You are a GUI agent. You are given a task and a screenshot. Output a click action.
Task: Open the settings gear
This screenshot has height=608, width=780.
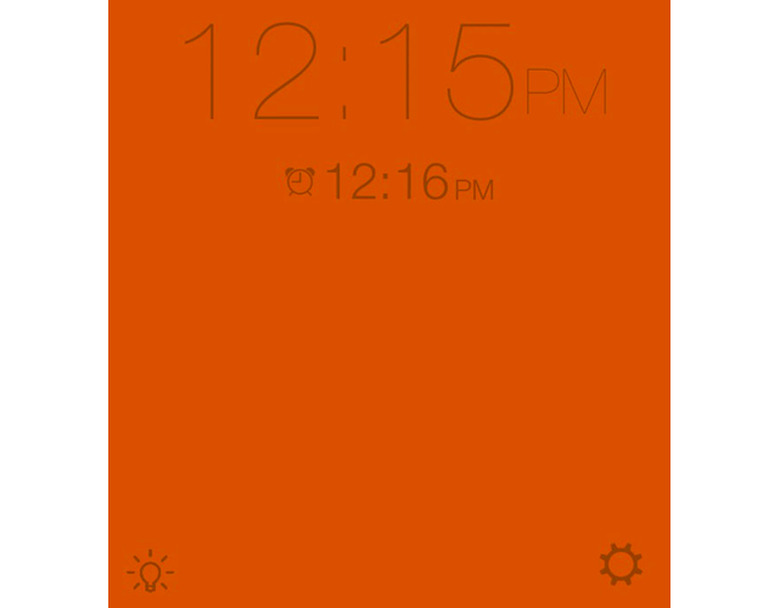click(x=620, y=565)
